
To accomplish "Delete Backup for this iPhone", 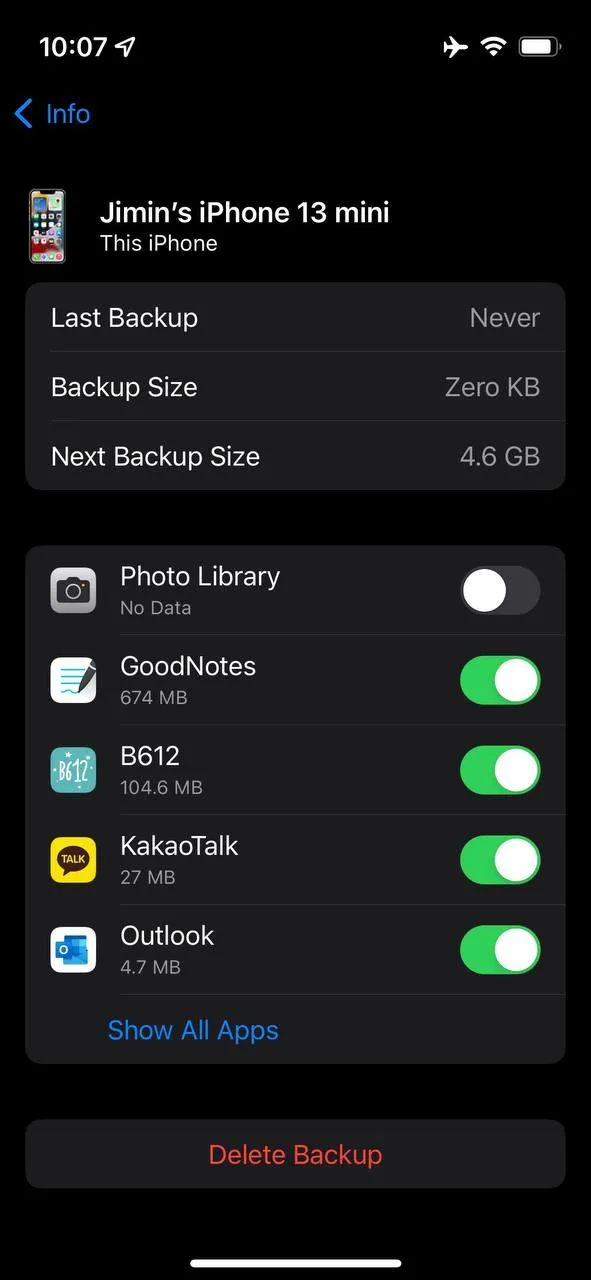I will (x=295, y=1154).
